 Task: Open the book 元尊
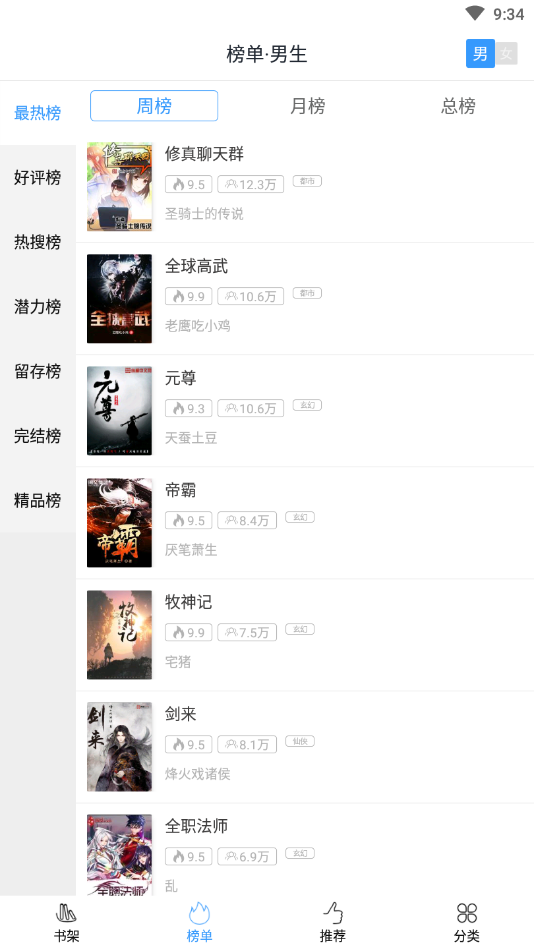coord(305,410)
